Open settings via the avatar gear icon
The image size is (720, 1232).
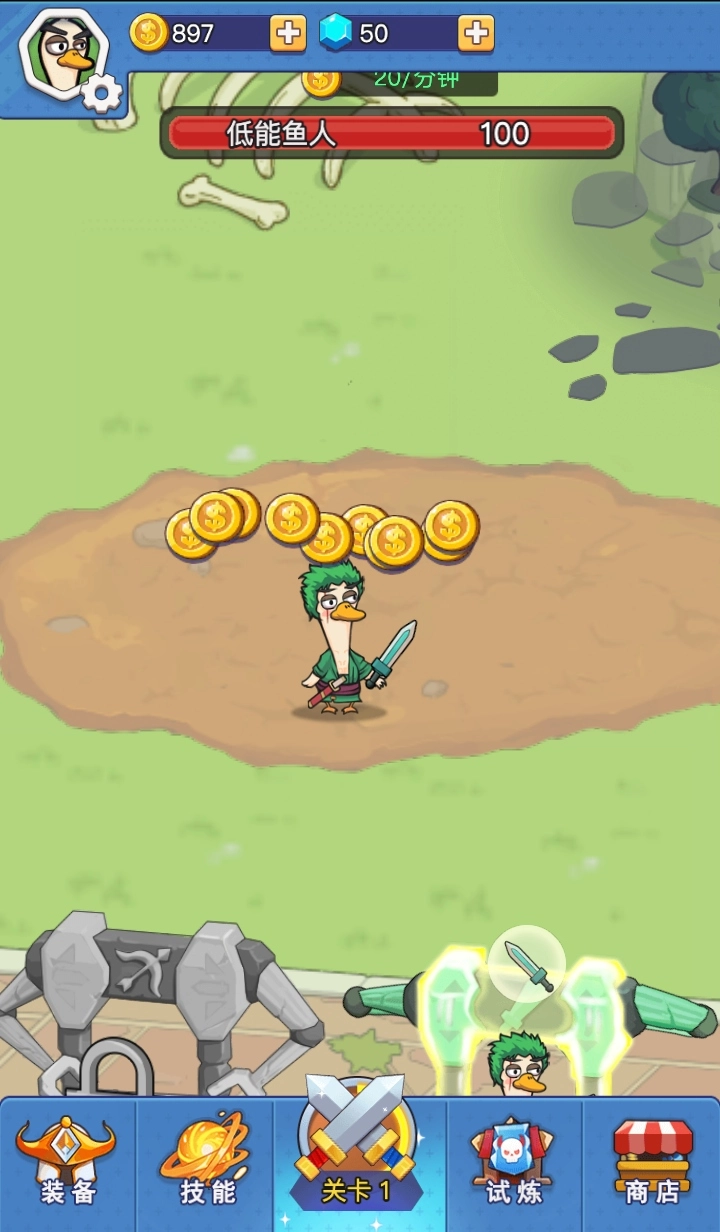coord(101,94)
